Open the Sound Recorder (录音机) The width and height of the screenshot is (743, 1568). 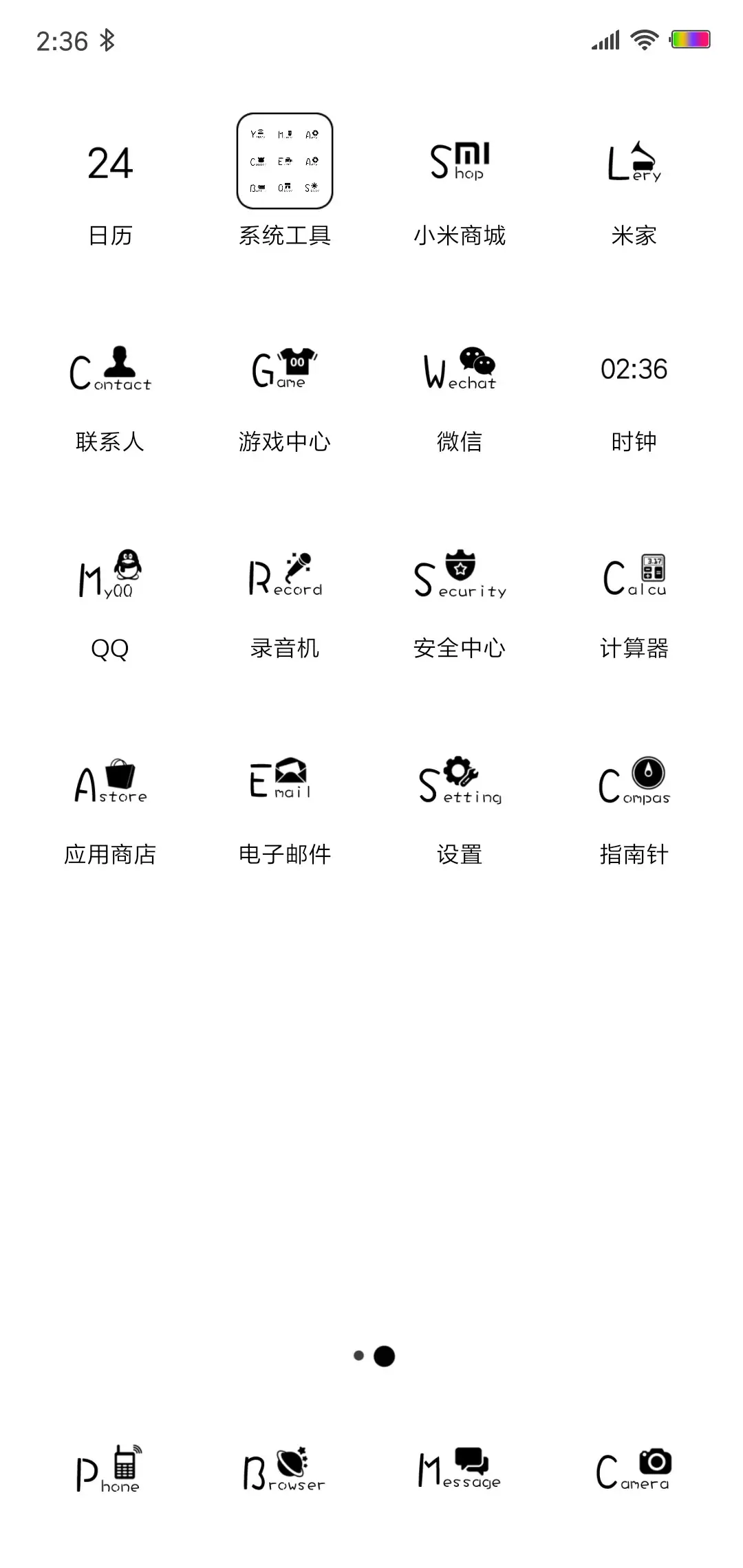284,574
